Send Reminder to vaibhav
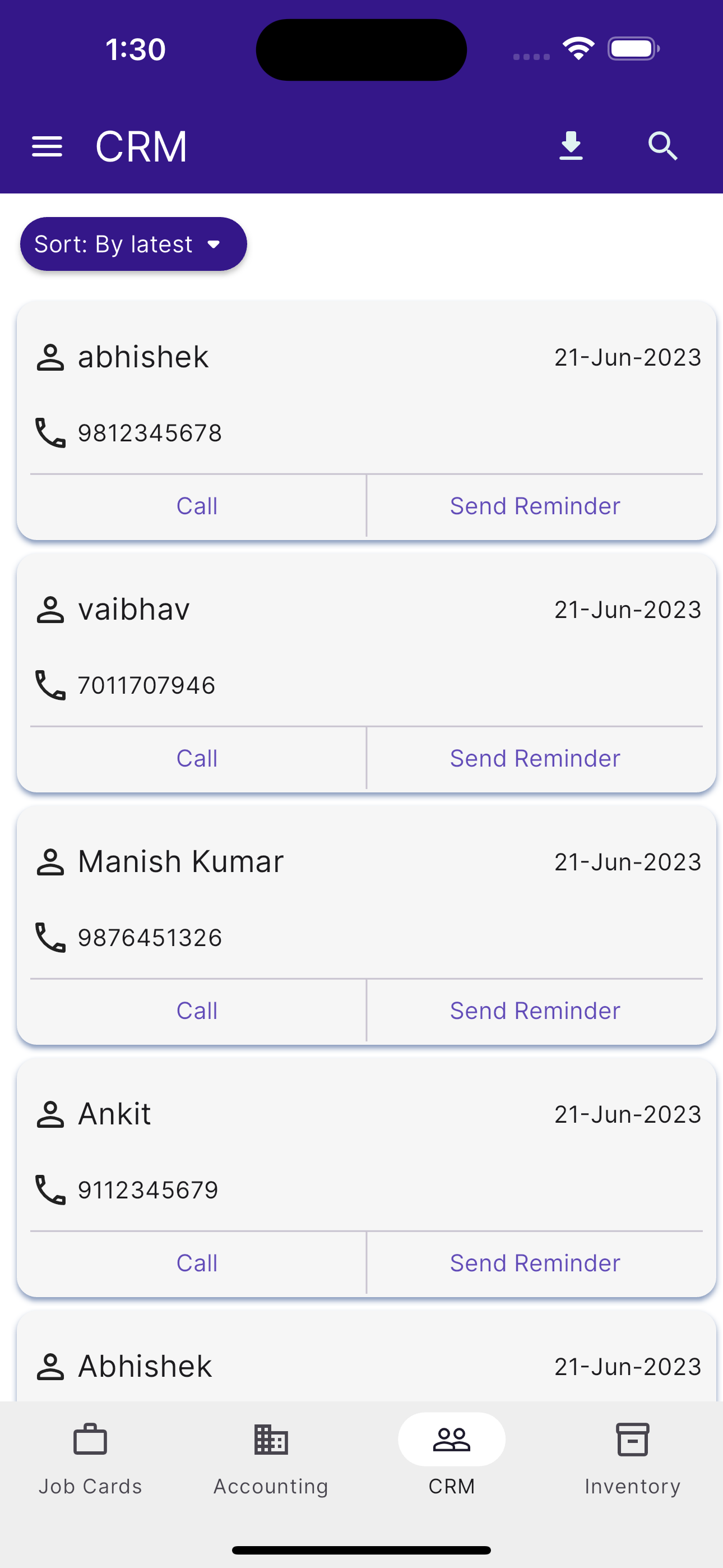The height and width of the screenshot is (1568, 723). pyautogui.click(x=535, y=758)
